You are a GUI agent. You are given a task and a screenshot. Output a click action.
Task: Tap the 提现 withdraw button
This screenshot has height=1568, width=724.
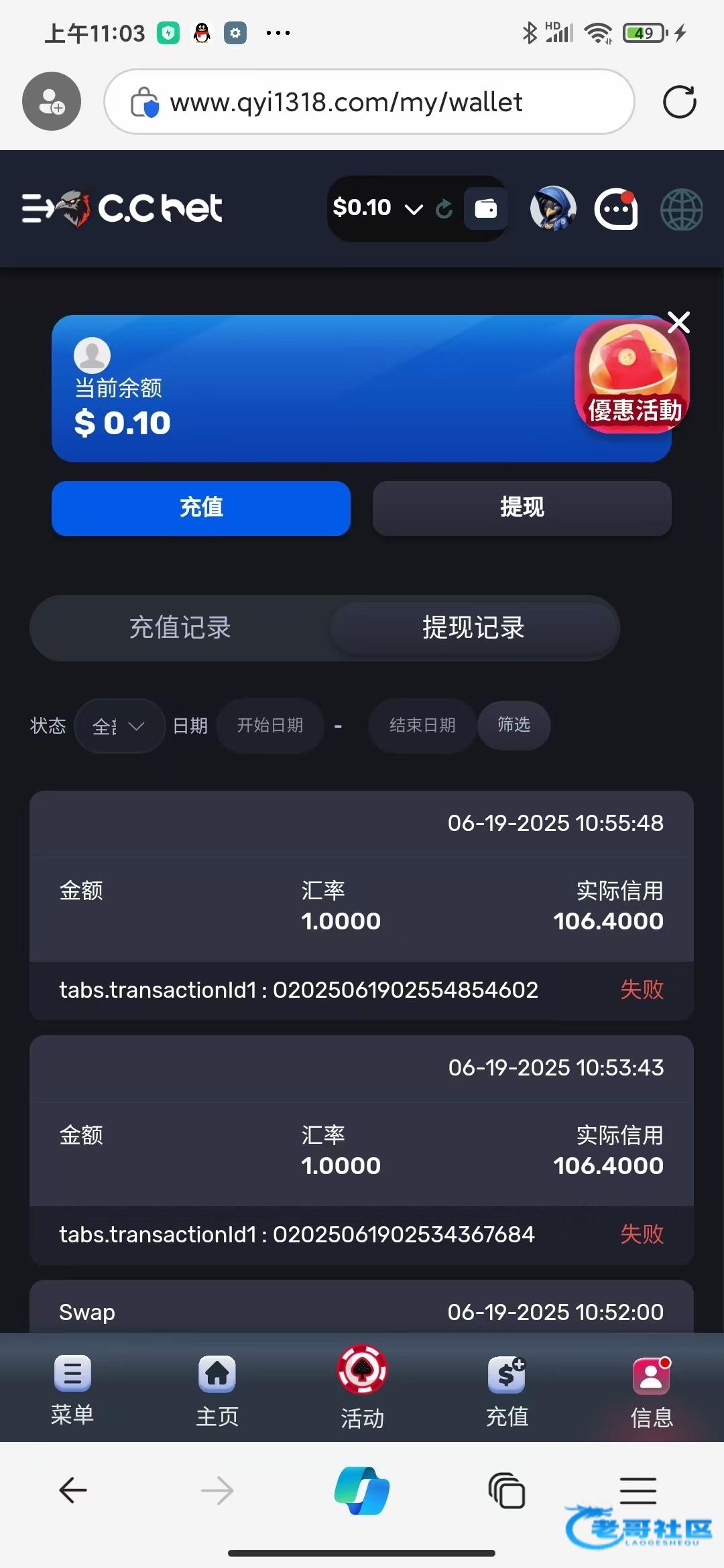[x=522, y=508]
